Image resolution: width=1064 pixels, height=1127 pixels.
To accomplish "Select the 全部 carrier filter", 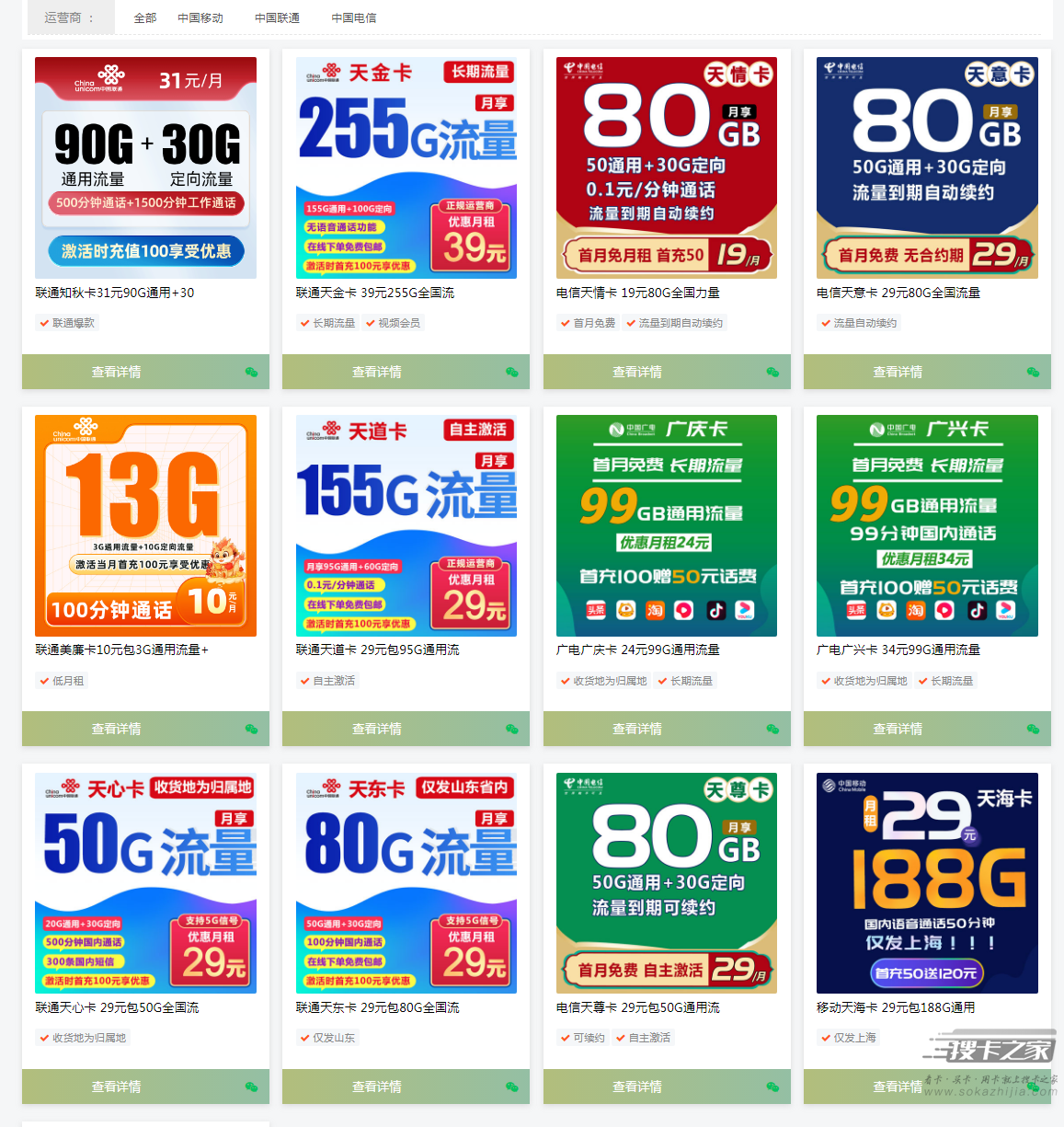I will pyautogui.click(x=145, y=17).
